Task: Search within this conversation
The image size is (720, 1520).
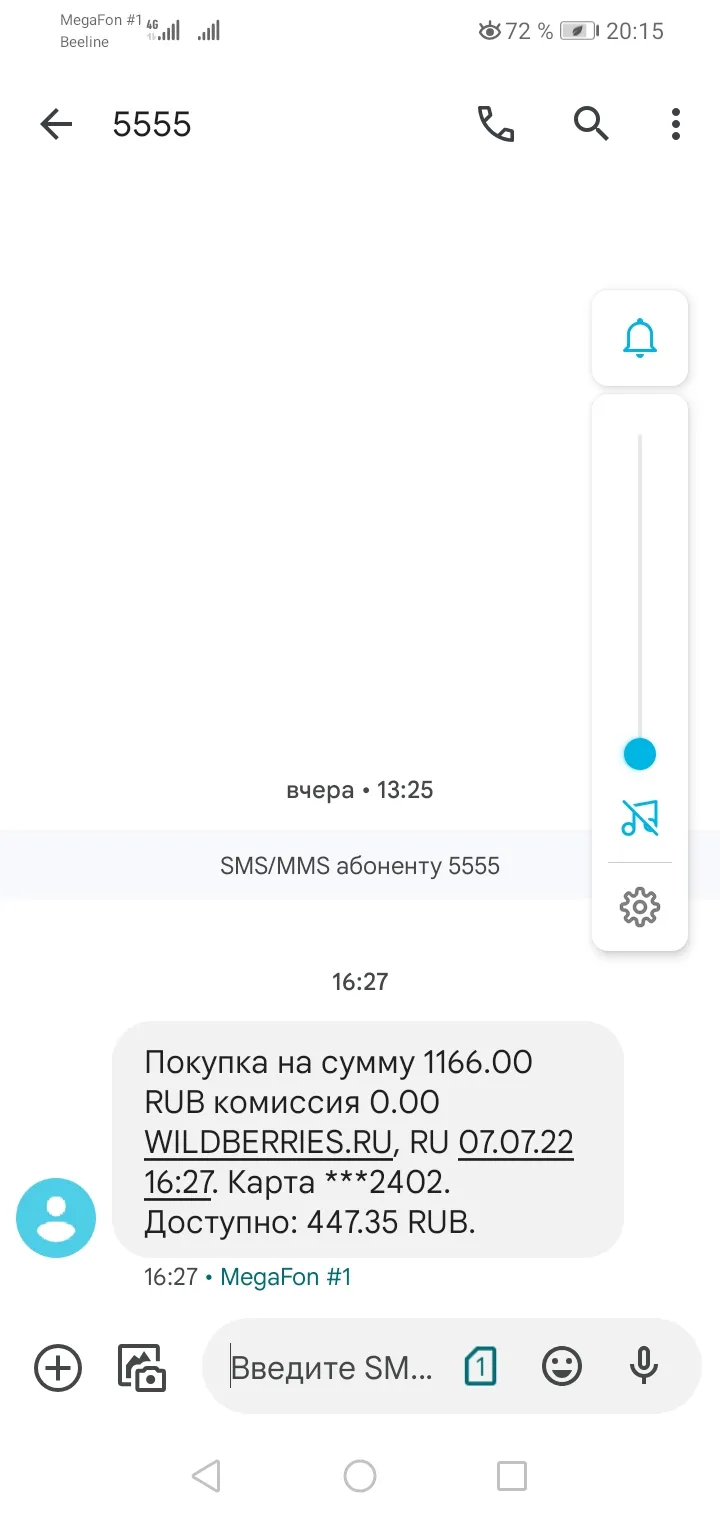Action: tap(591, 124)
